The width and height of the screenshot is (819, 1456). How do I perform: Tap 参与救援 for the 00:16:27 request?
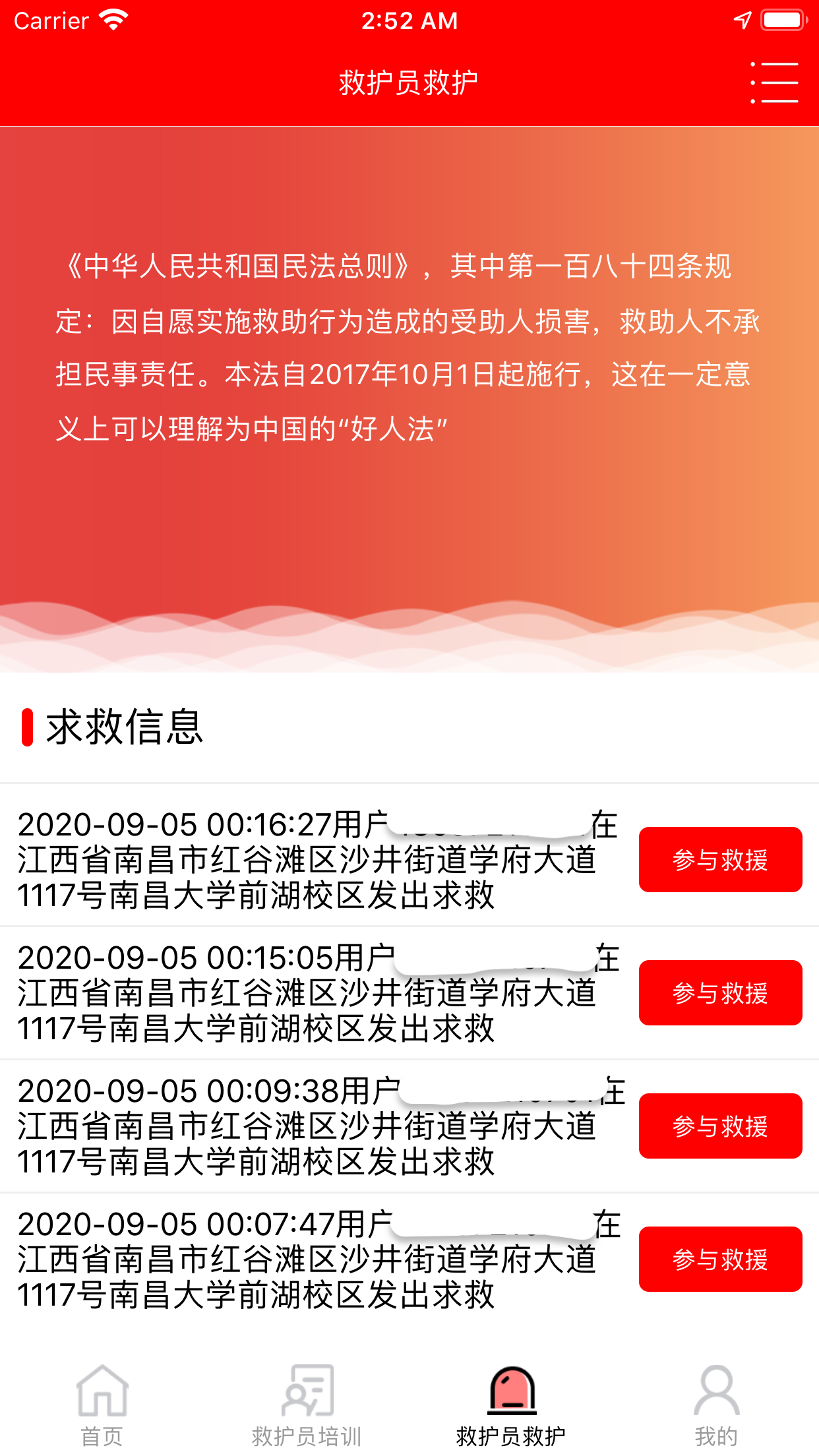click(720, 859)
